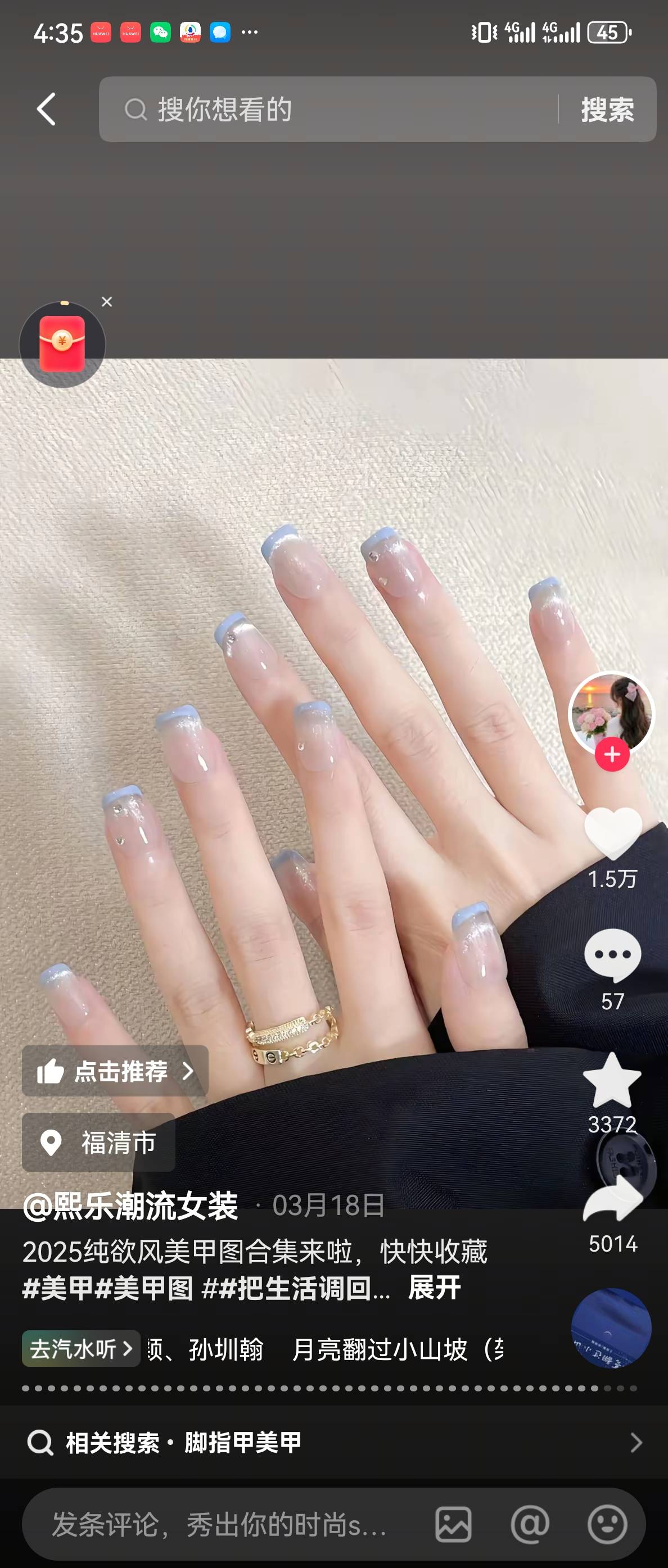Open the 福清市 location tag

tap(98, 1143)
